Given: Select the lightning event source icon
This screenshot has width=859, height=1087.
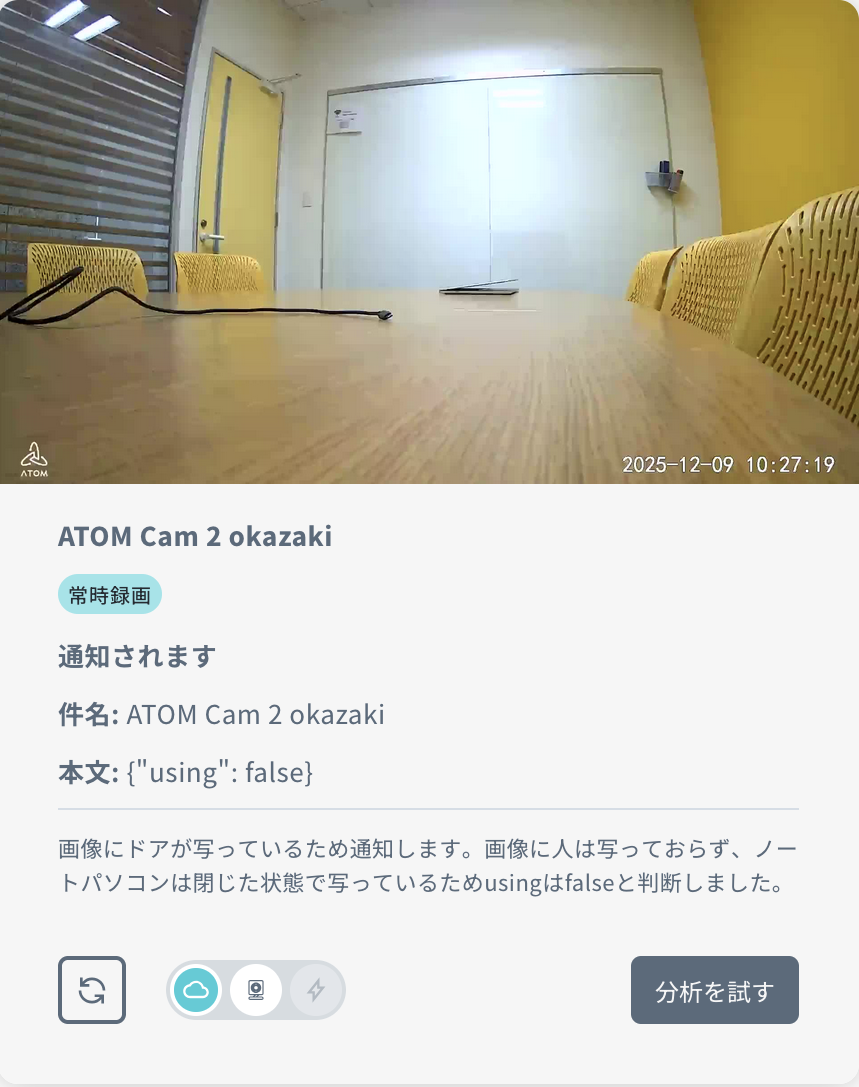Looking at the screenshot, I should (x=315, y=990).
